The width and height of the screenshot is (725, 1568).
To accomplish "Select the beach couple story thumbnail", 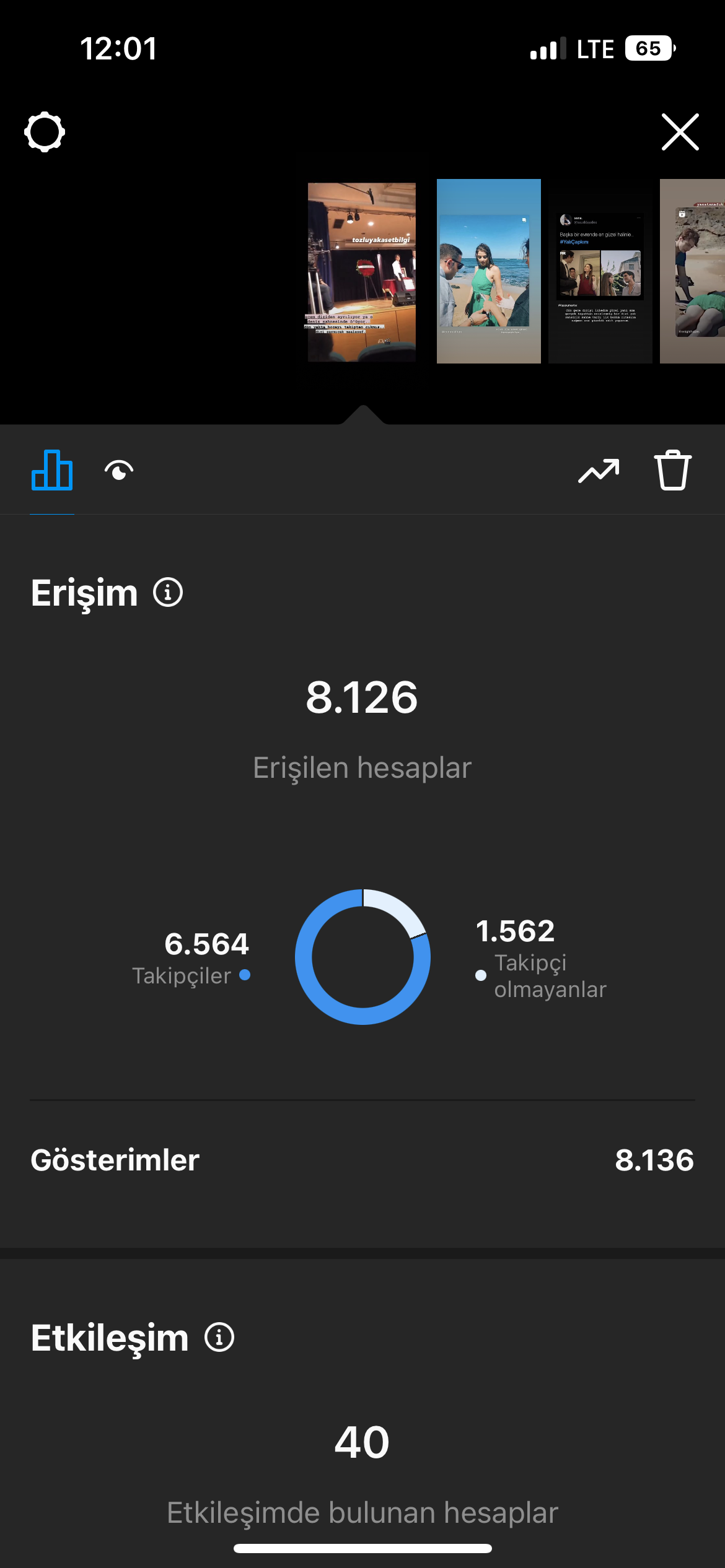I will tap(489, 271).
